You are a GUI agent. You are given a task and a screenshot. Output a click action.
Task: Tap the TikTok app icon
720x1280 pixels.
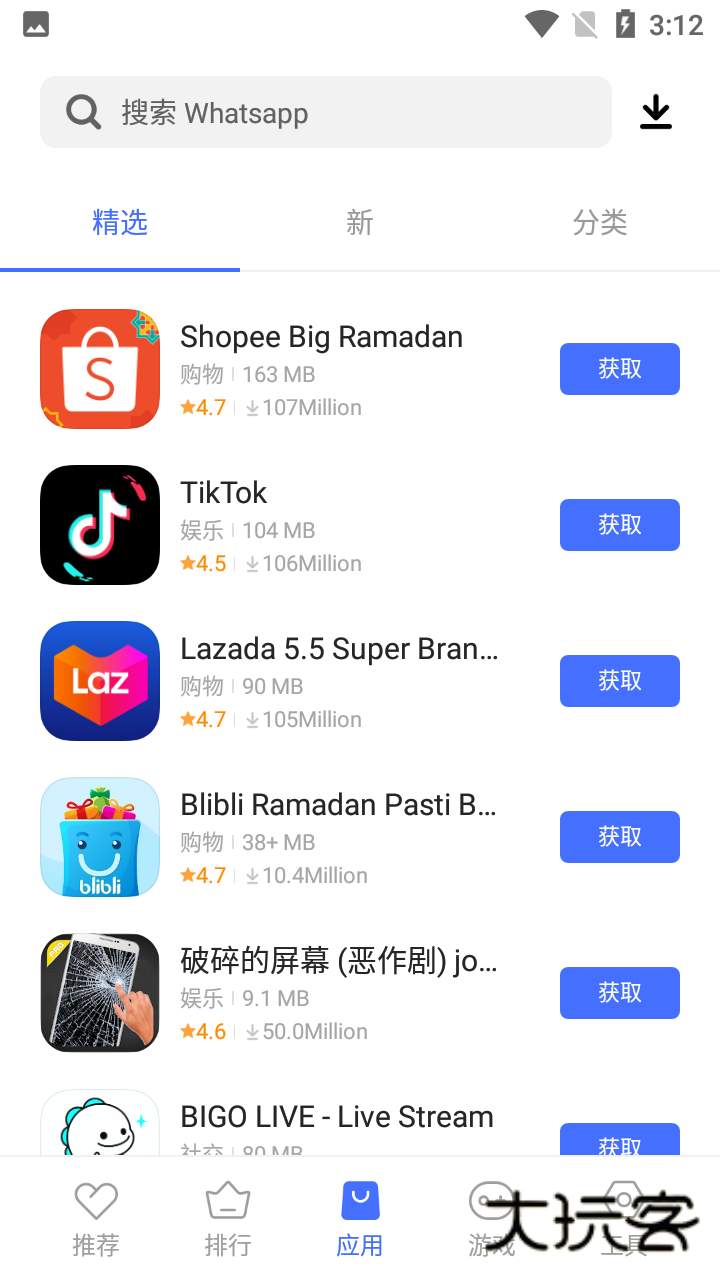point(99,524)
